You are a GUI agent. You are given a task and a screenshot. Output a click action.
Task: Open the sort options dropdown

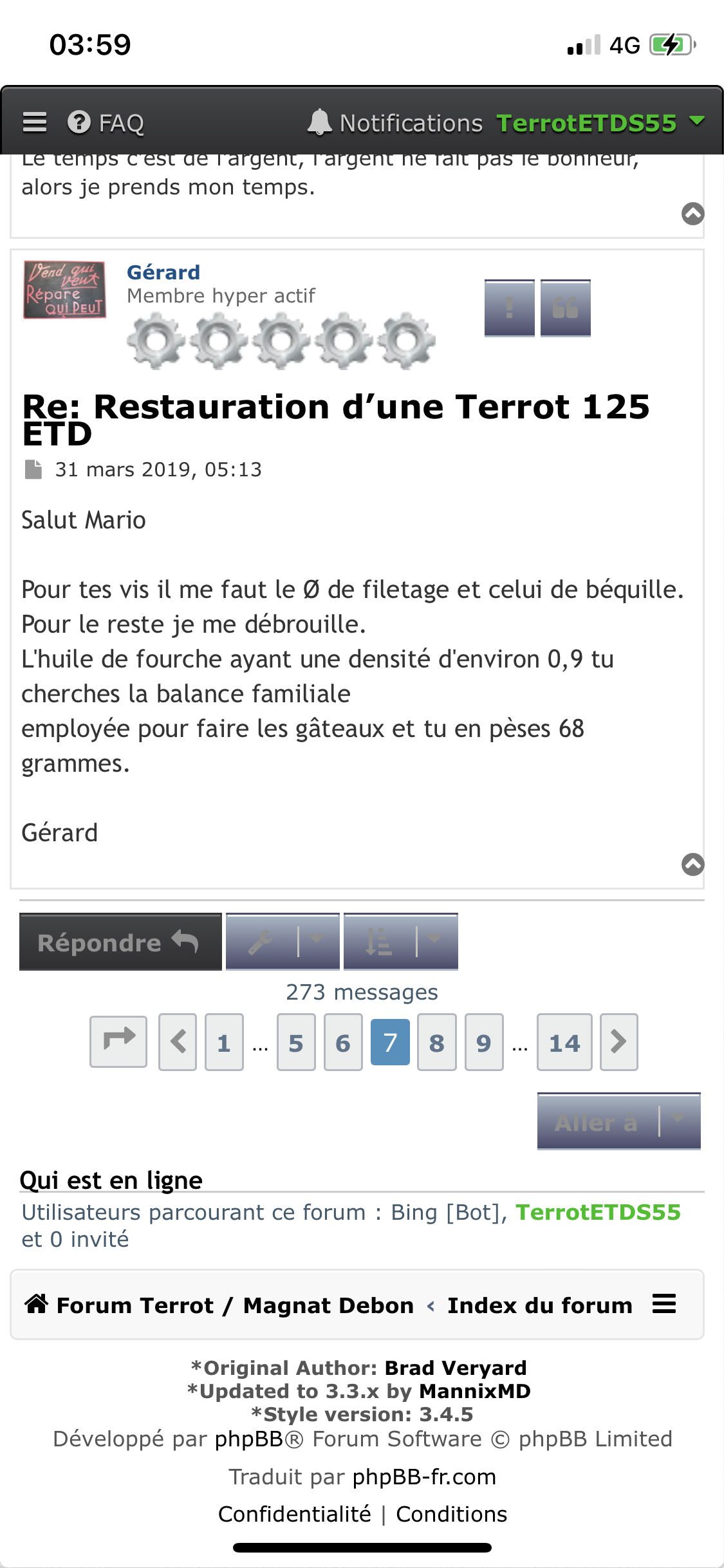tap(401, 942)
